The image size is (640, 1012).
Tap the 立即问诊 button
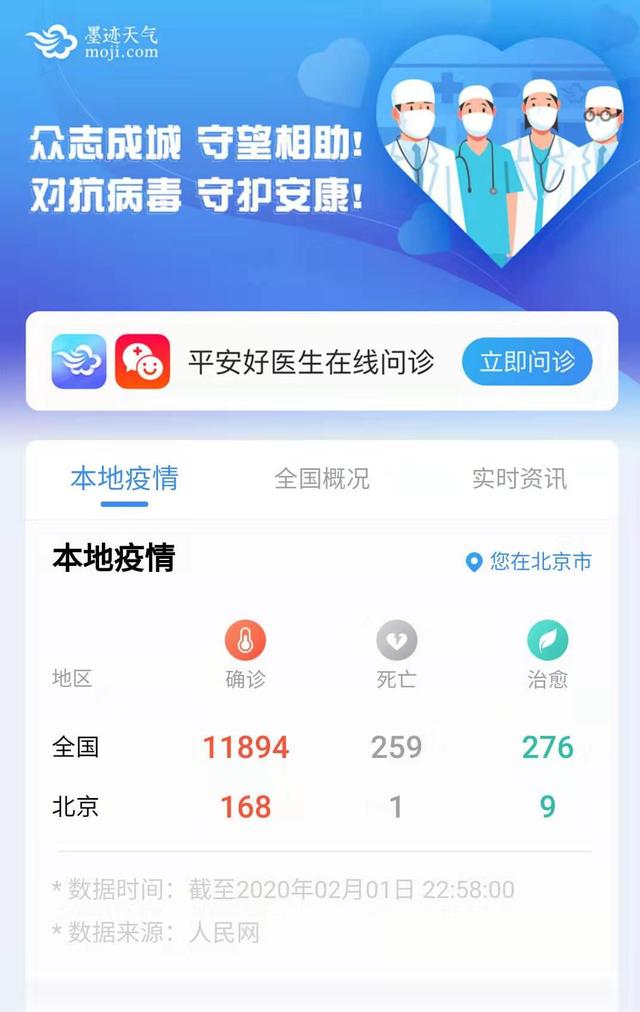[x=526, y=362]
